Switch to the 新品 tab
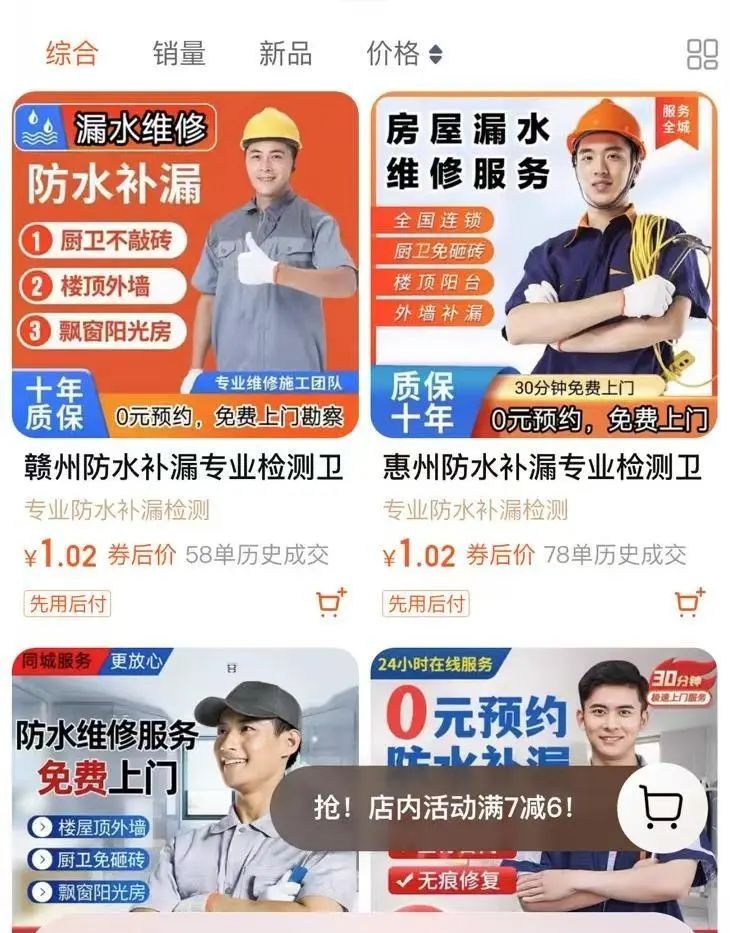This screenshot has width=730, height=933. pos(285,53)
